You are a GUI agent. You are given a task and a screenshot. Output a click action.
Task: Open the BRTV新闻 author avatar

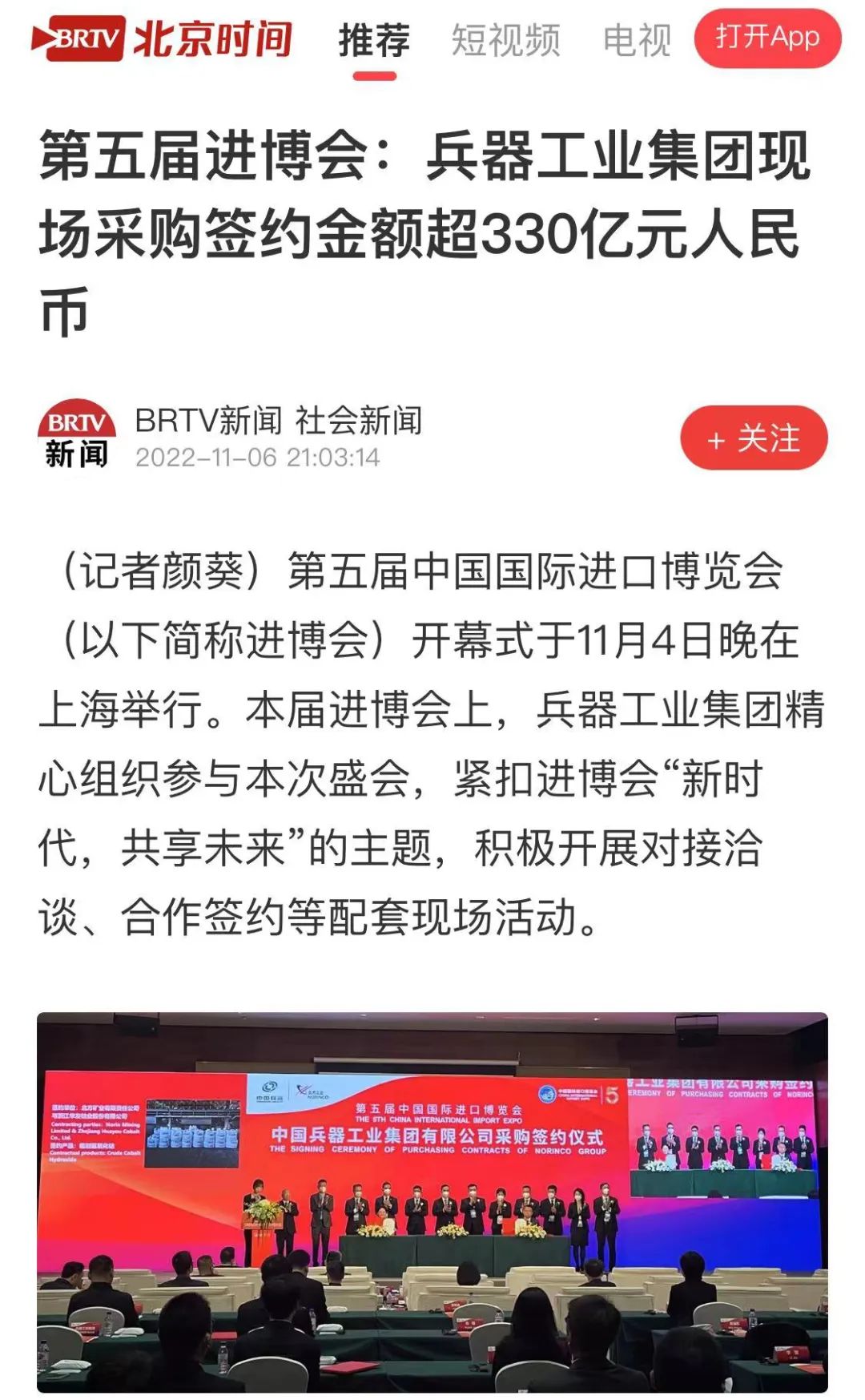click(x=77, y=436)
